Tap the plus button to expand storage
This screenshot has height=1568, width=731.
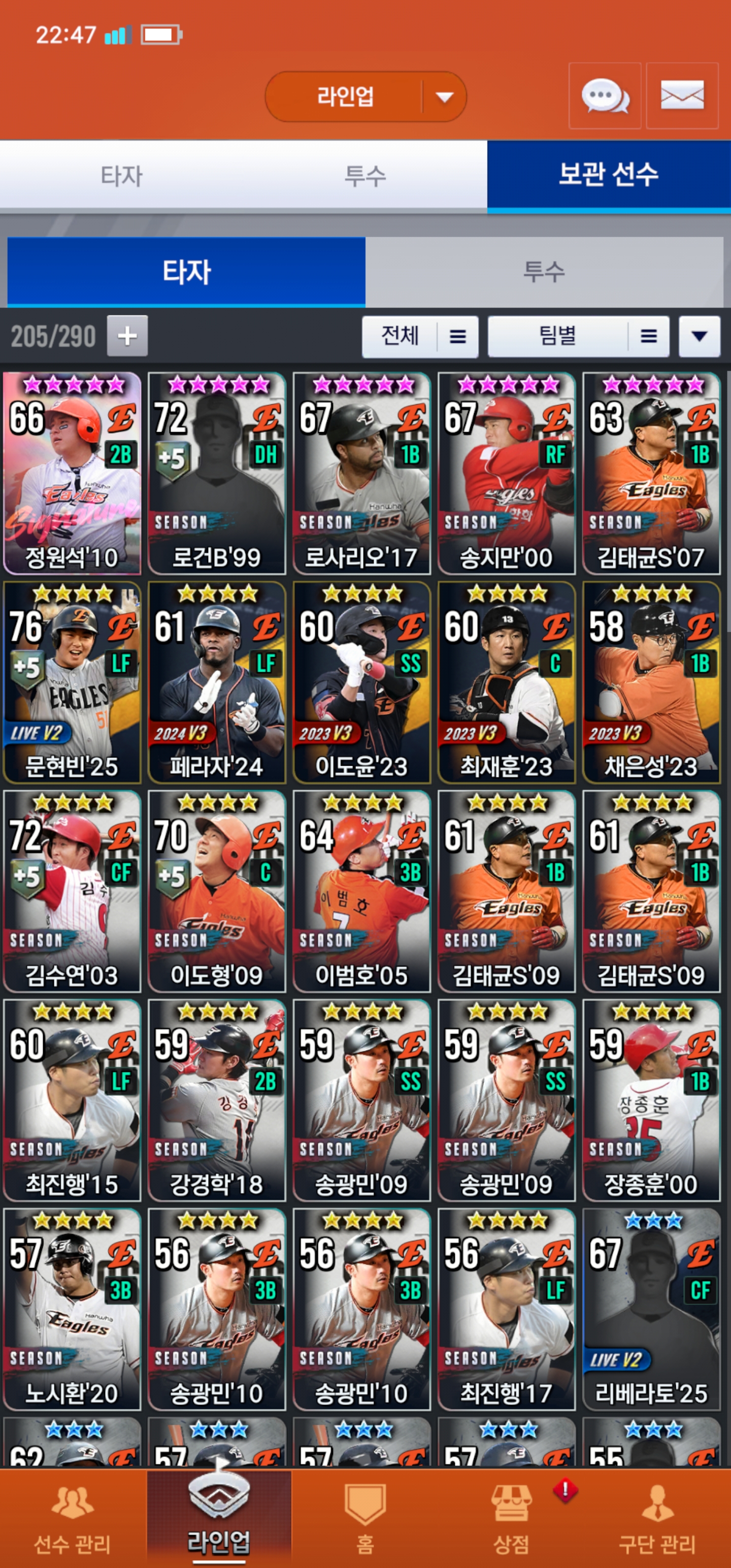[127, 336]
